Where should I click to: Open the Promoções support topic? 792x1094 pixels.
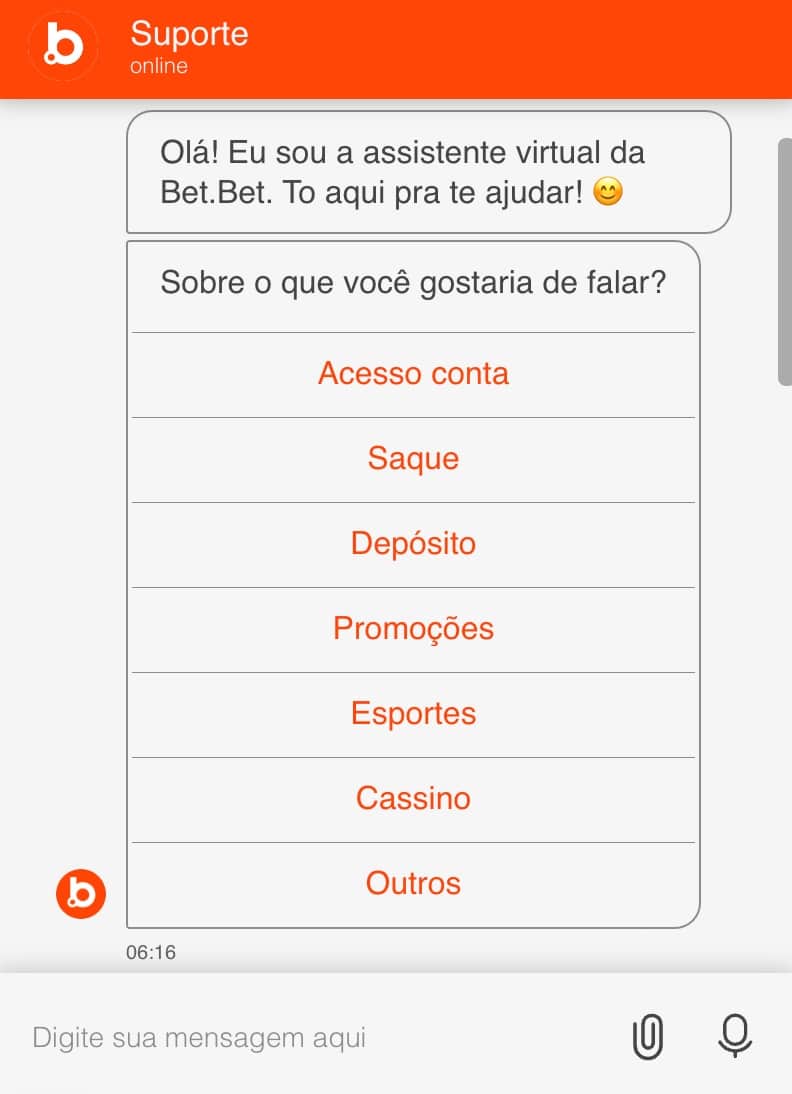tap(413, 628)
